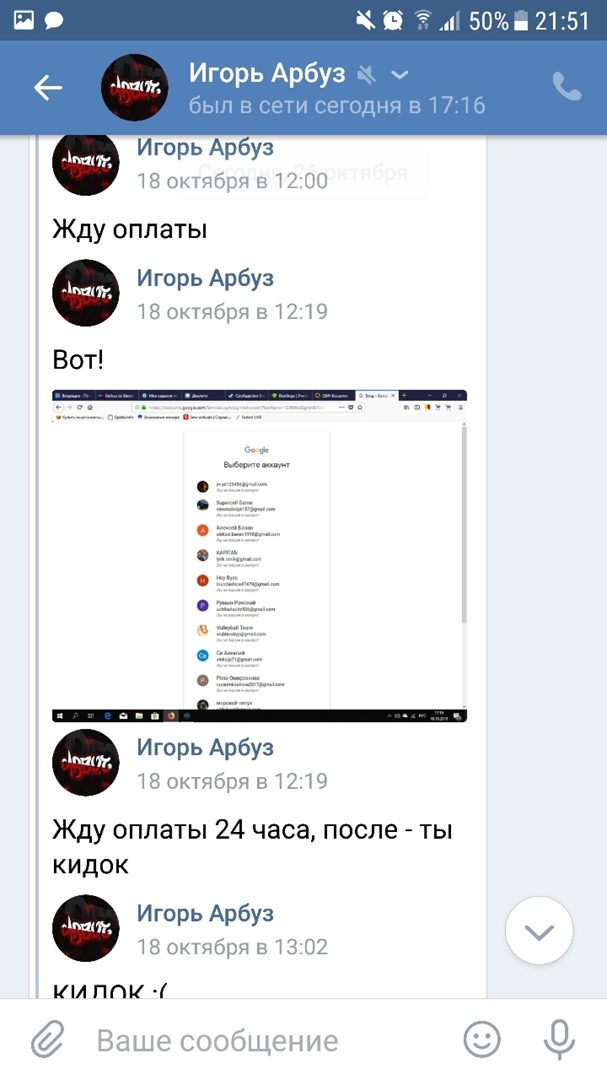Open the emoji picker

483,1040
